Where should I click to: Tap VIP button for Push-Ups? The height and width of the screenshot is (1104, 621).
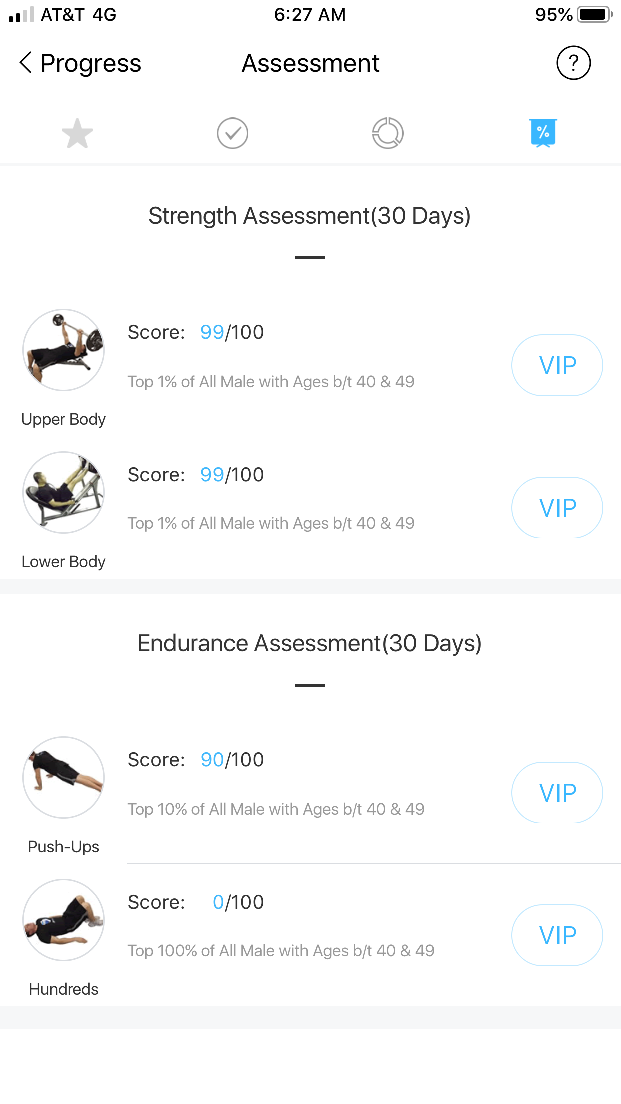557,793
